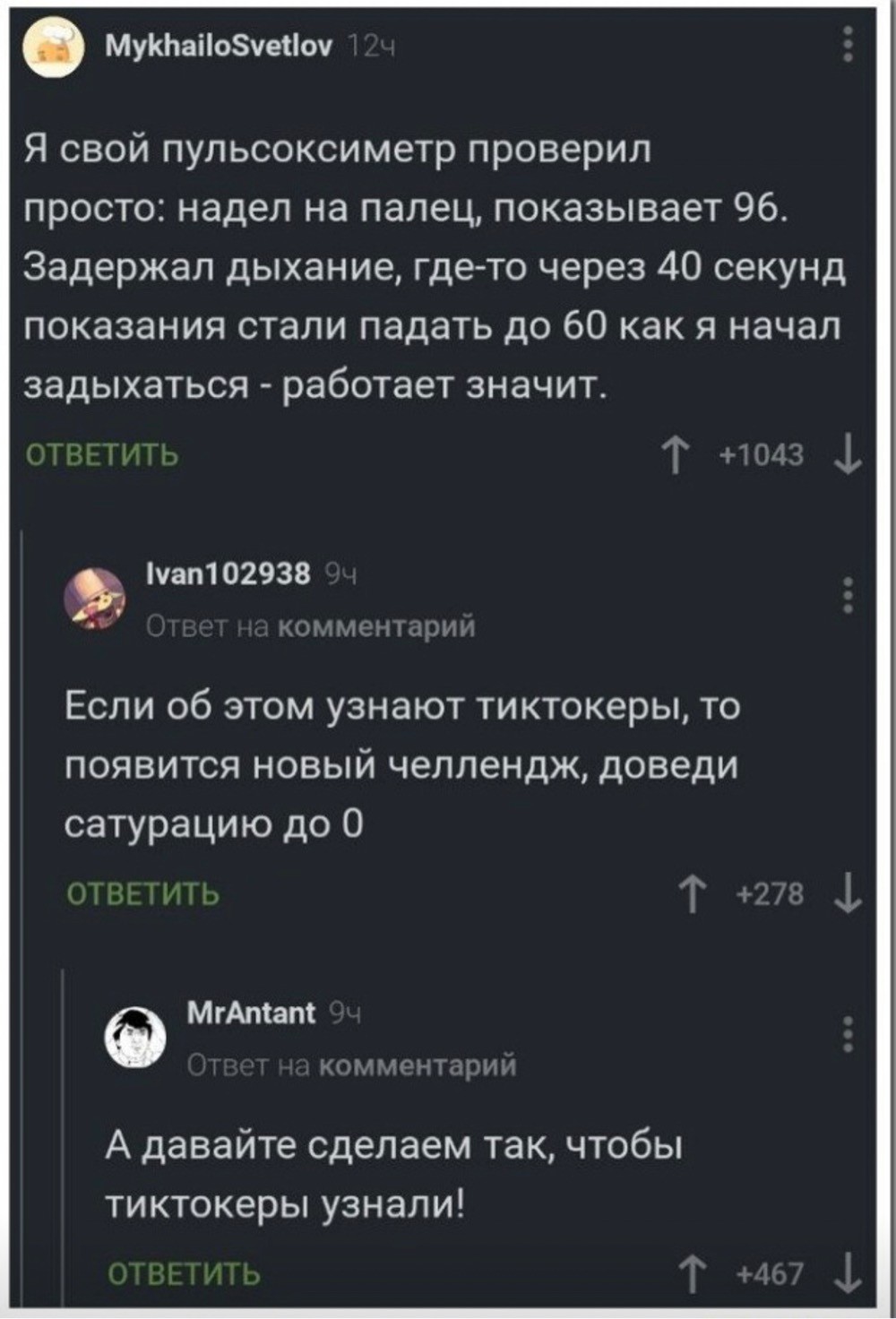Reply to MykhailoSvetlov's comment

click(101, 455)
